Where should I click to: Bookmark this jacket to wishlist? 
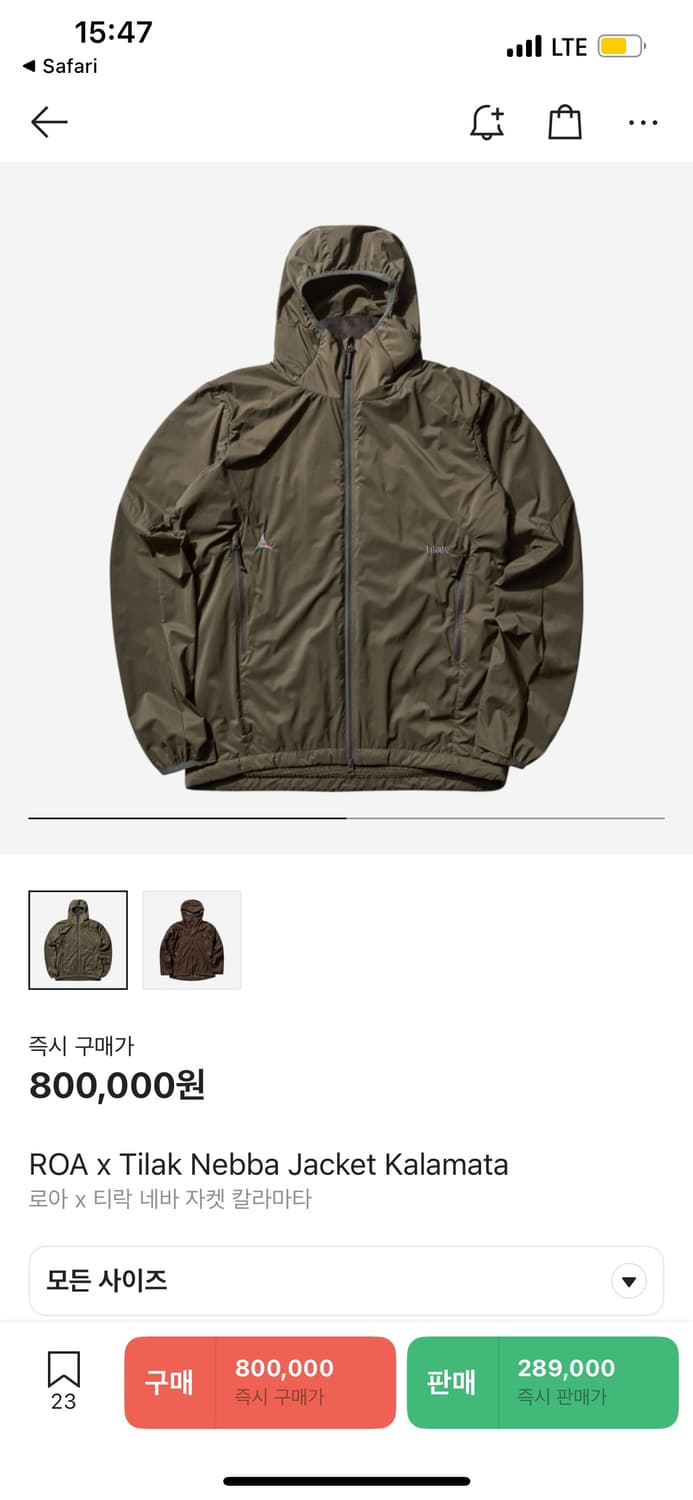(x=64, y=1380)
